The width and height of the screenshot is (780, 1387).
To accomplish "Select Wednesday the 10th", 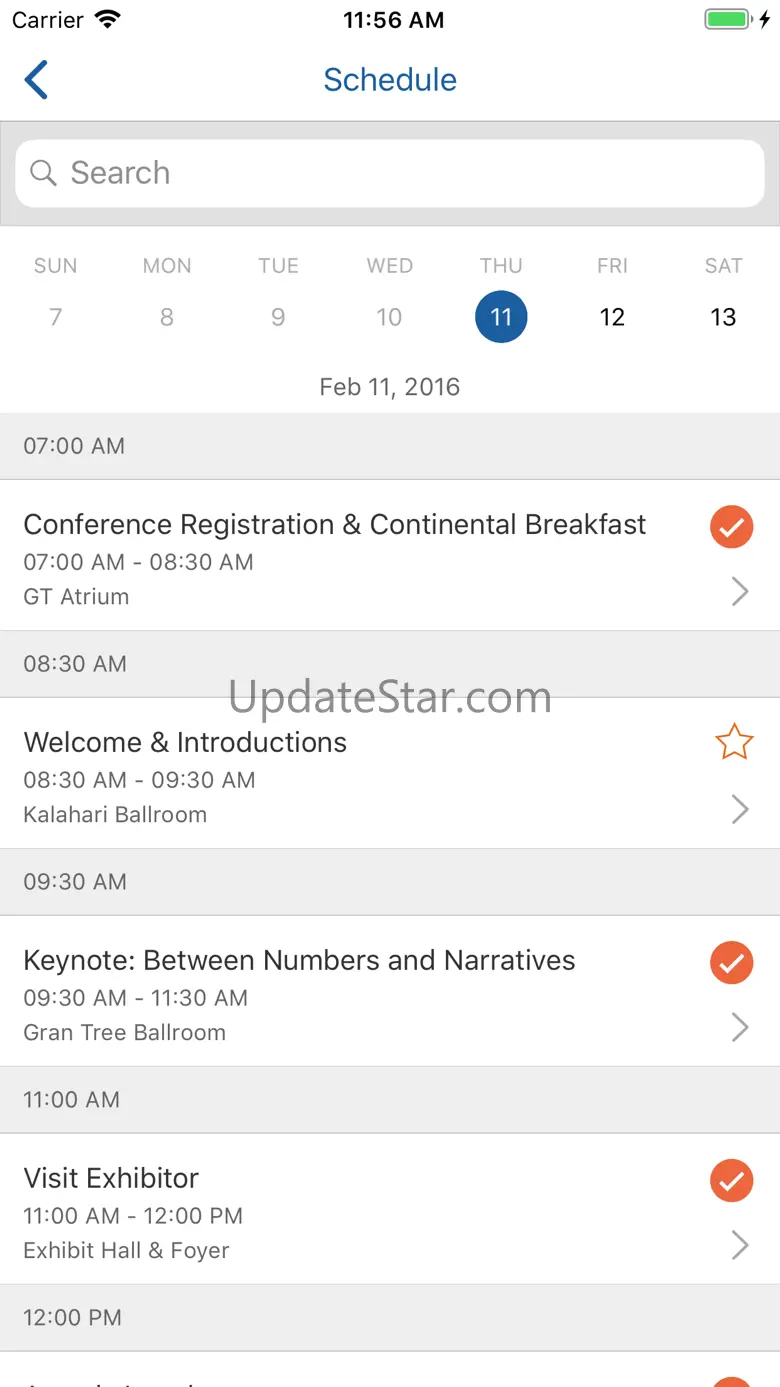I will [x=389, y=317].
